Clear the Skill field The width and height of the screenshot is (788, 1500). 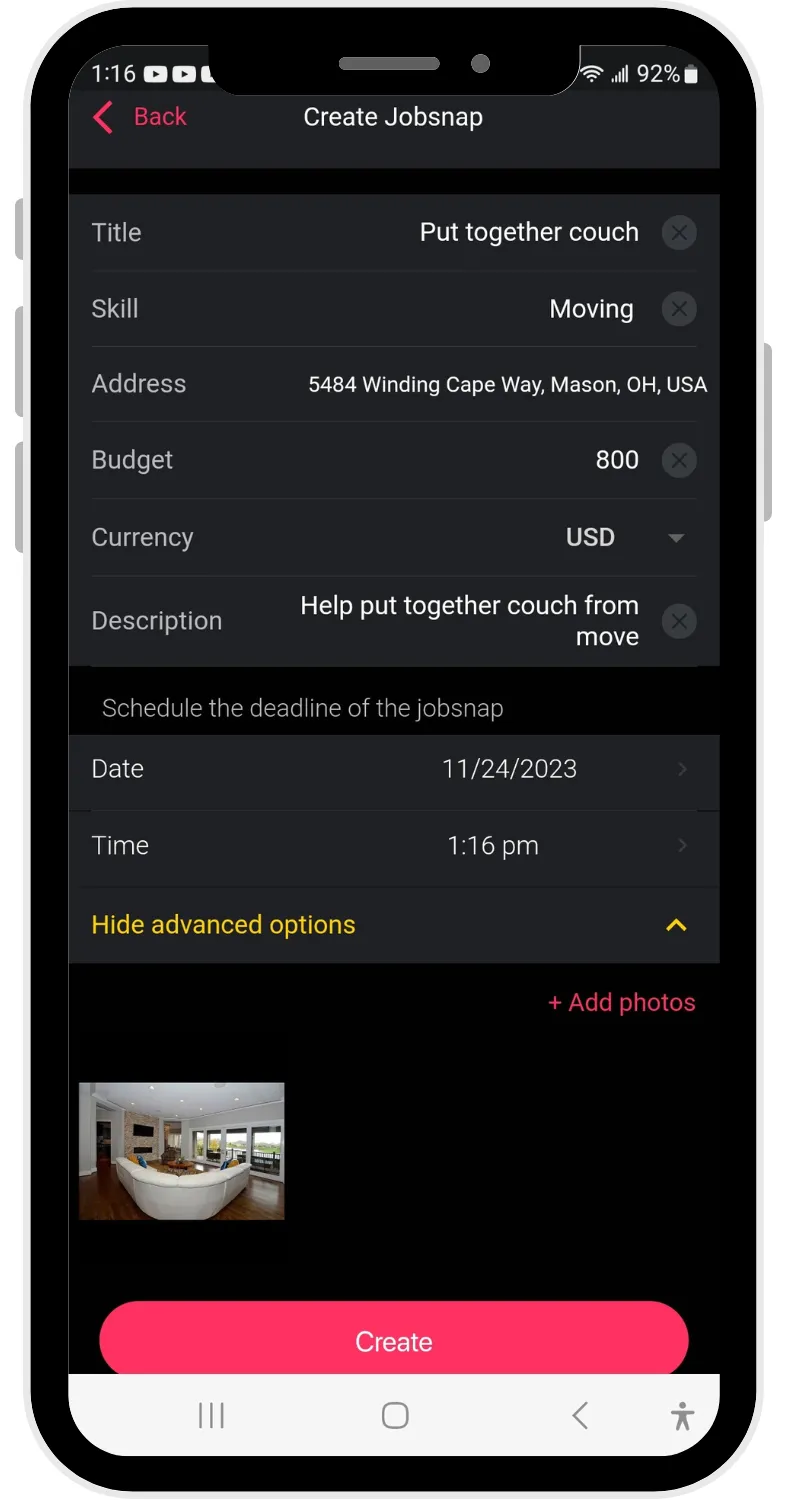click(679, 309)
